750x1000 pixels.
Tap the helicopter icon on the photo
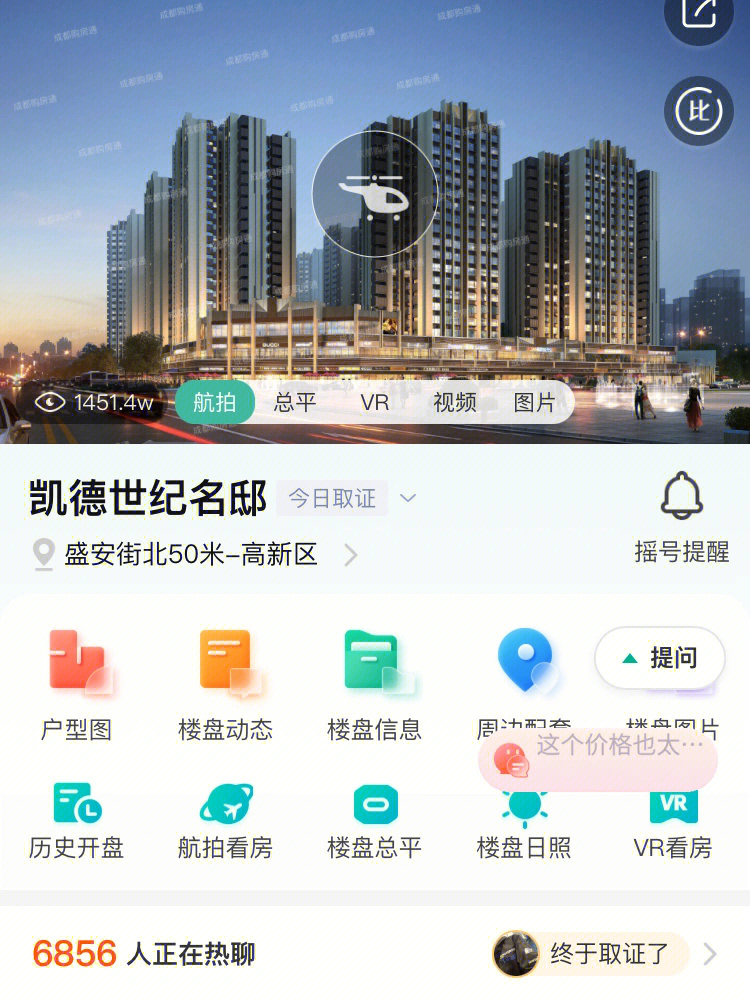[376, 193]
